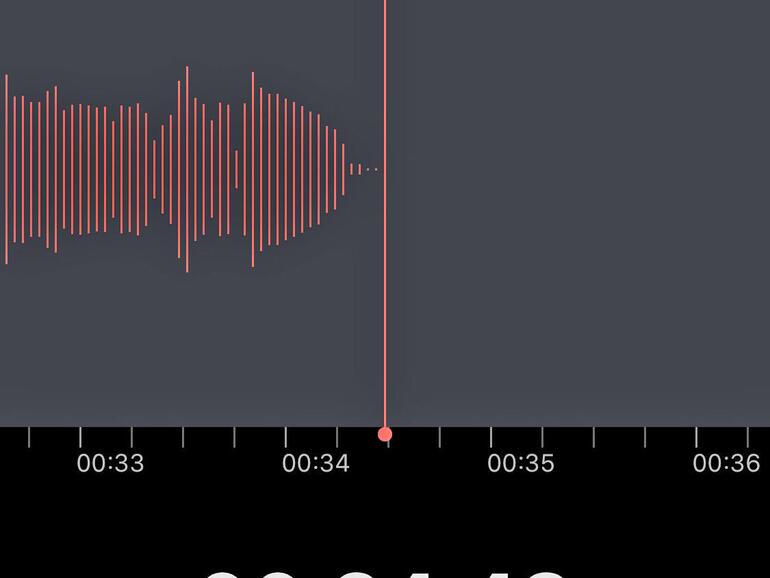Tap the red playhead marker on the timeline

click(x=385, y=434)
